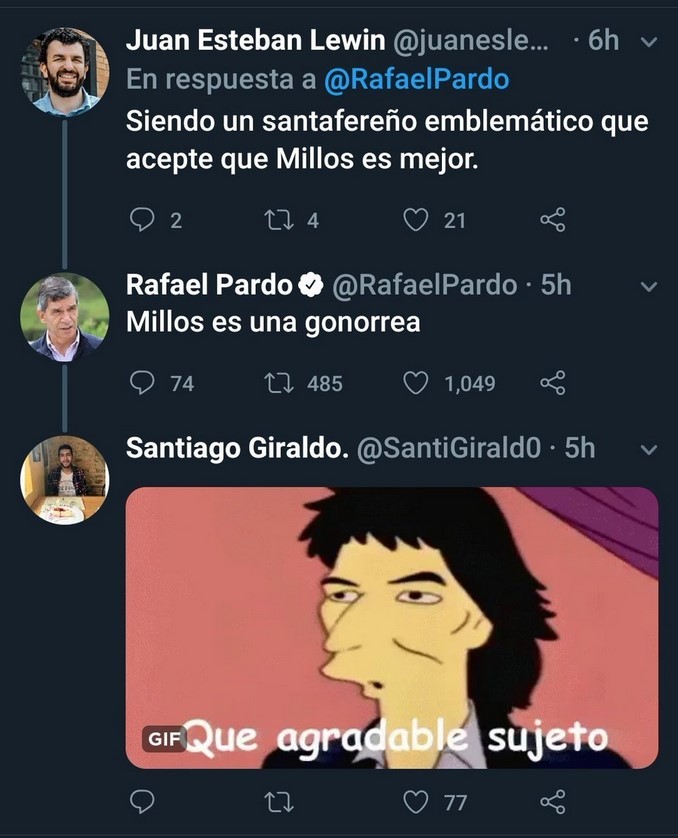Play the "Que agradable sujeto" GIF

(x=392, y=627)
